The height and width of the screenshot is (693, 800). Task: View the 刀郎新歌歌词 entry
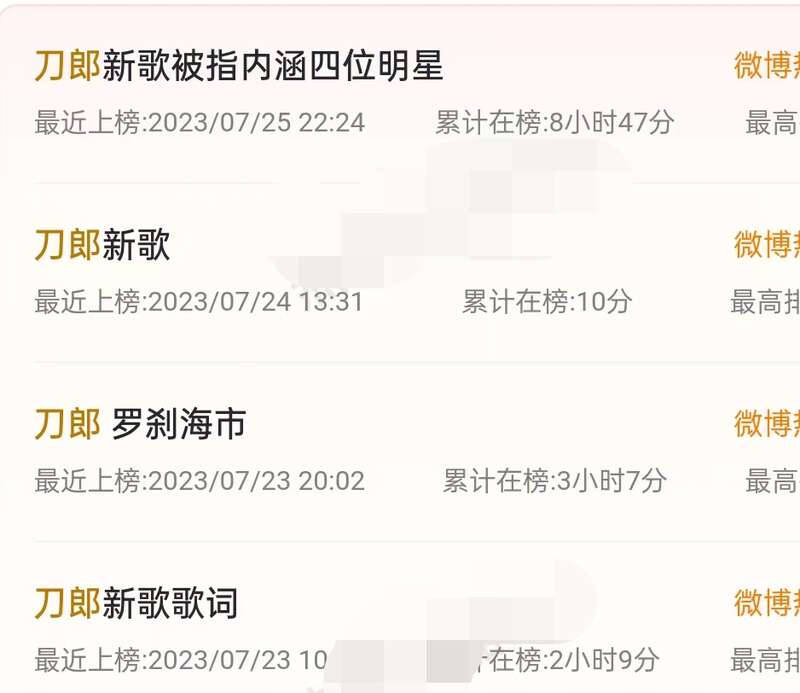(x=137, y=604)
